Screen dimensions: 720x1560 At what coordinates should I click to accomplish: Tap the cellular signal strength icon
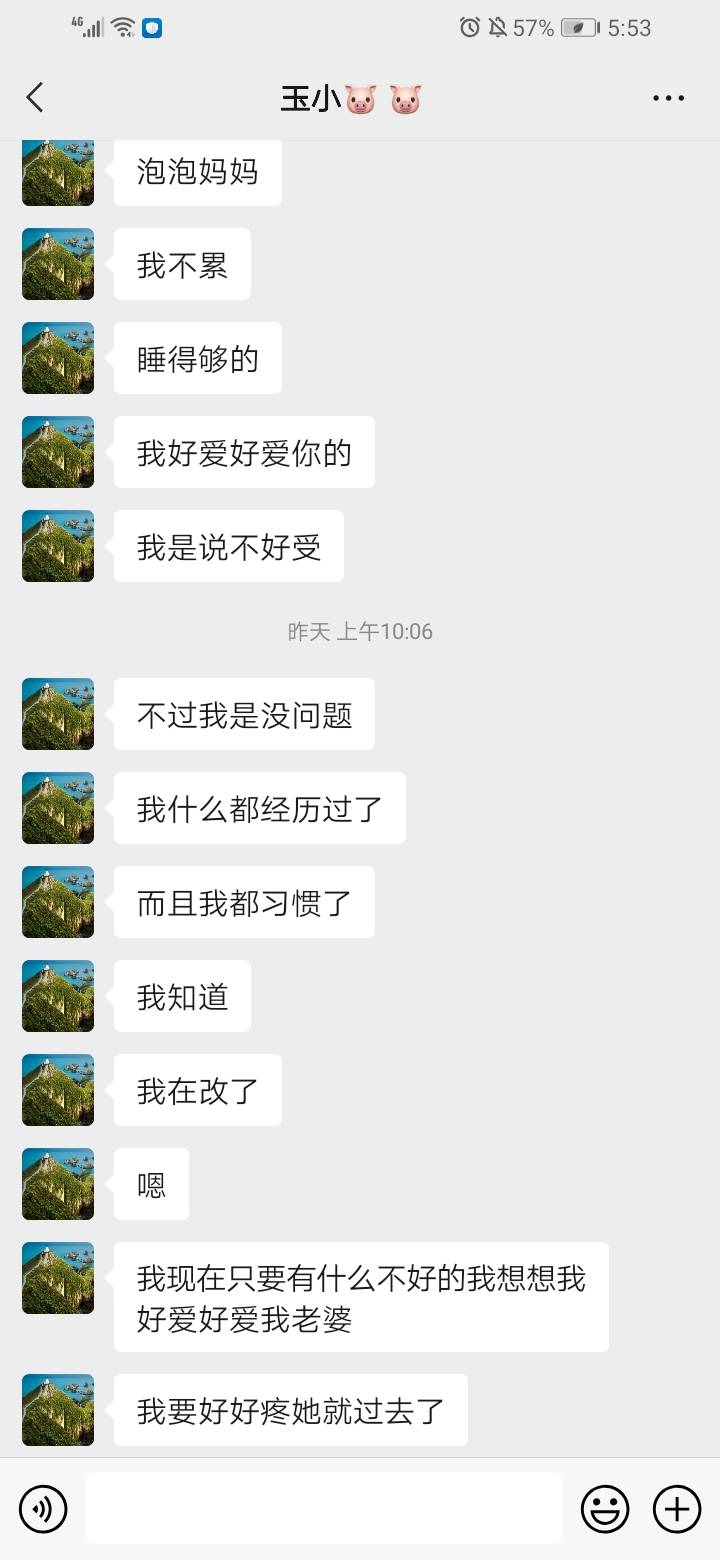click(92, 27)
